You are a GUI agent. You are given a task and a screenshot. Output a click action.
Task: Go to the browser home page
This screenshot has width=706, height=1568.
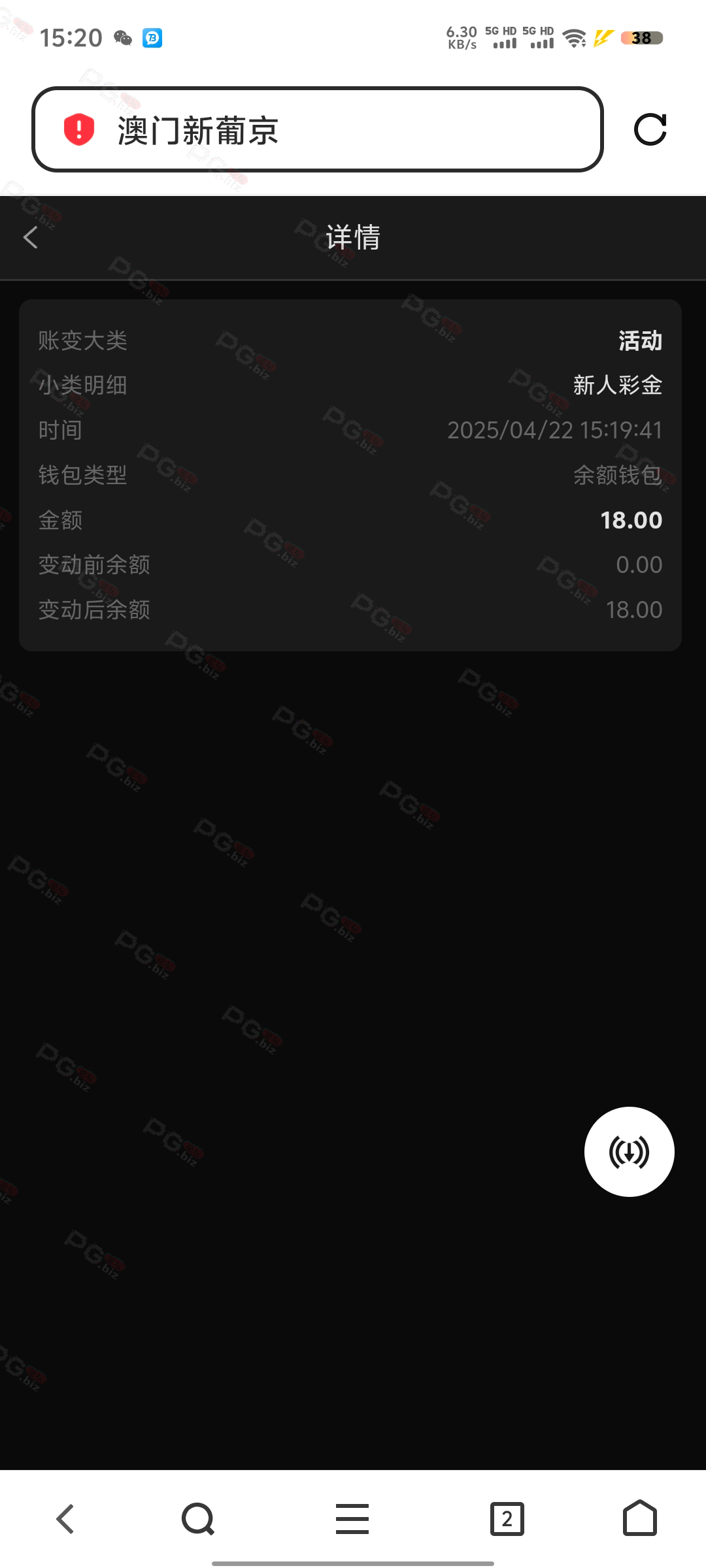click(x=640, y=1518)
